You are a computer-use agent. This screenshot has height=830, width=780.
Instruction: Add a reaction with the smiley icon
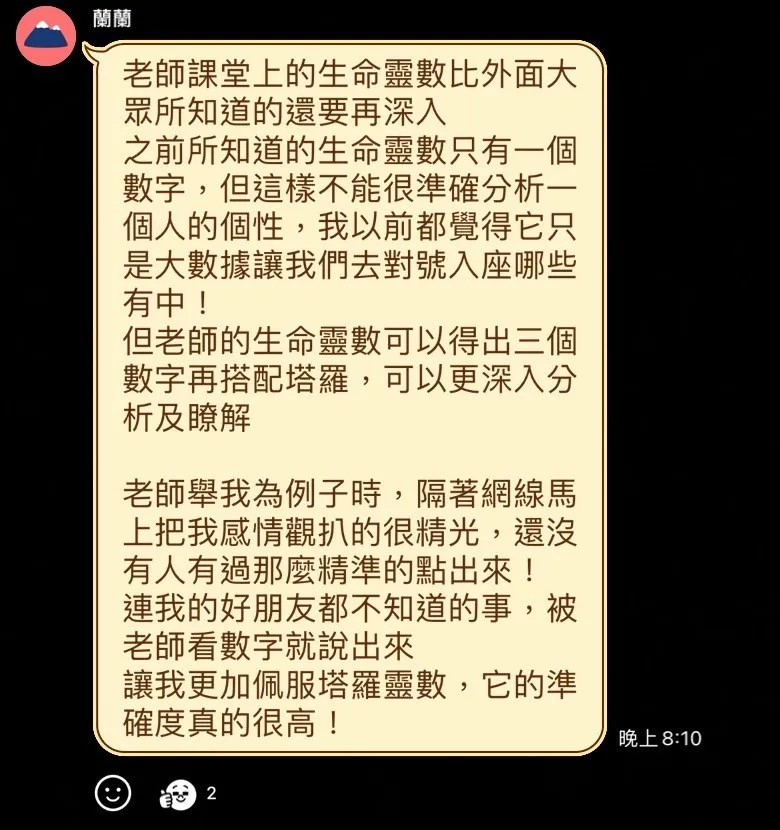click(113, 793)
